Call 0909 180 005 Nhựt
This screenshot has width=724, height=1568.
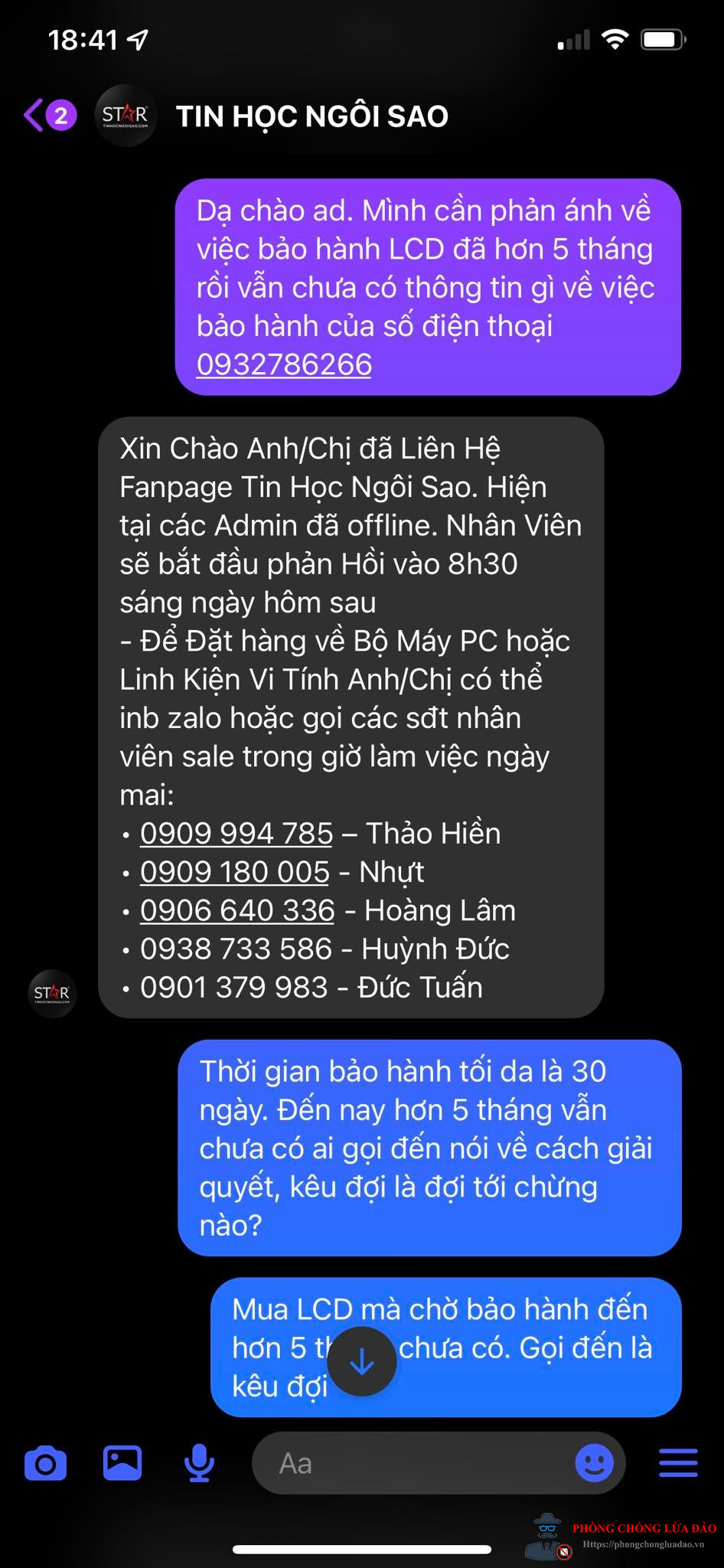tap(235, 871)
